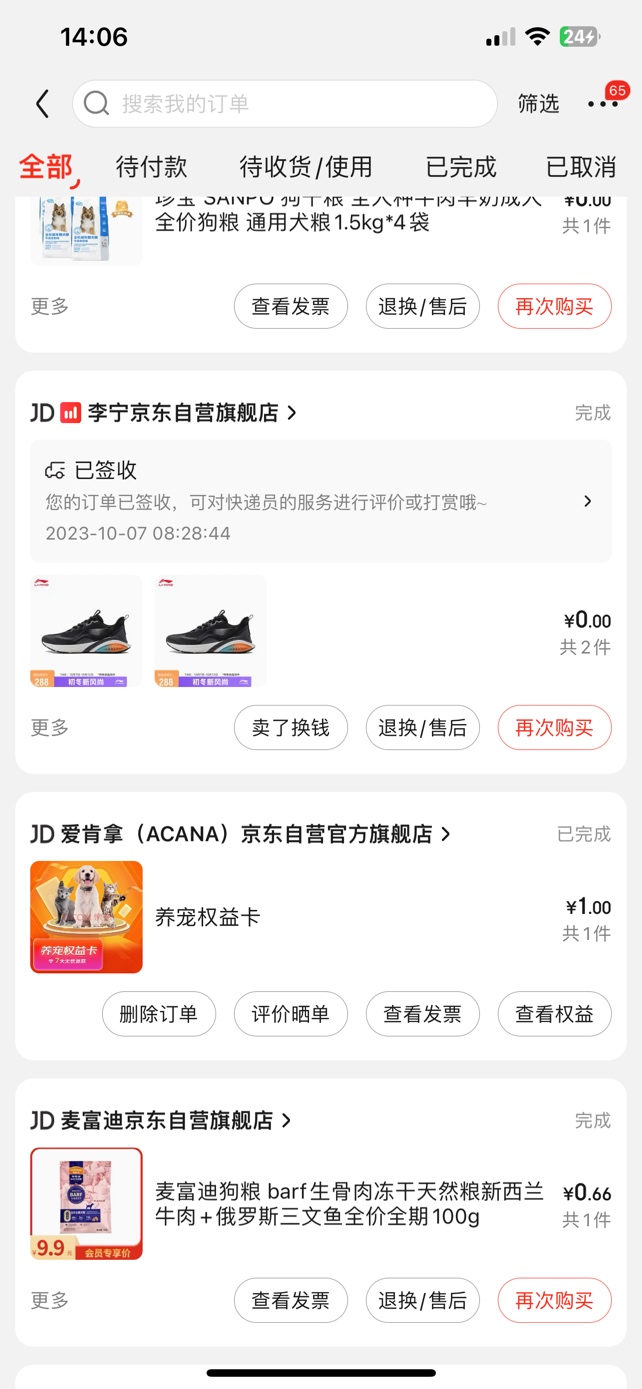The width and height of the screenshot is (642, 1389).
Task: Buy the 李宁 shoes again with 再次购买
Action: [554, 728]
